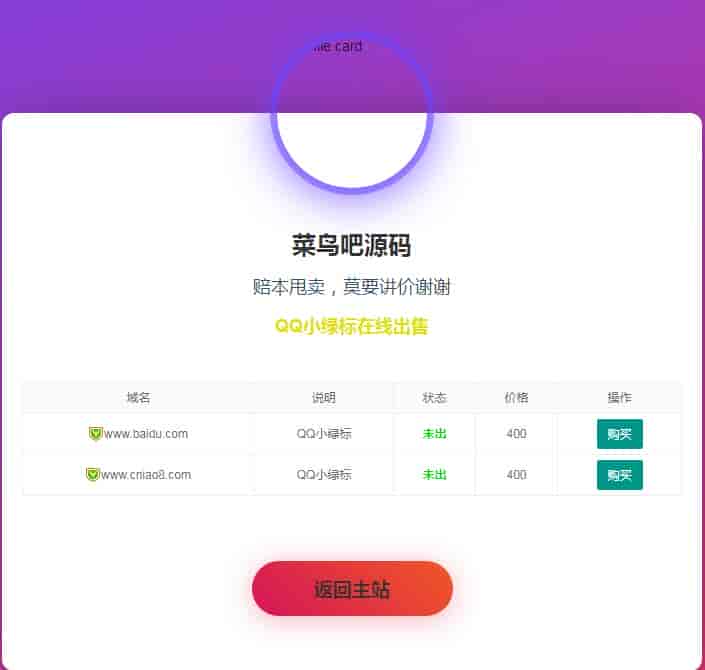The height and width of the screenshot is (670, 705).
Task: Buy the www.cniao8.com domain
Action: pos(619,475)
